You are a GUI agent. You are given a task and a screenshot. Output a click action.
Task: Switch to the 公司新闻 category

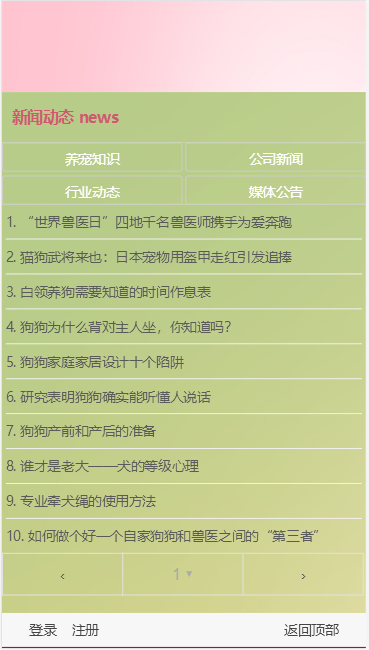tap(276, 158)
